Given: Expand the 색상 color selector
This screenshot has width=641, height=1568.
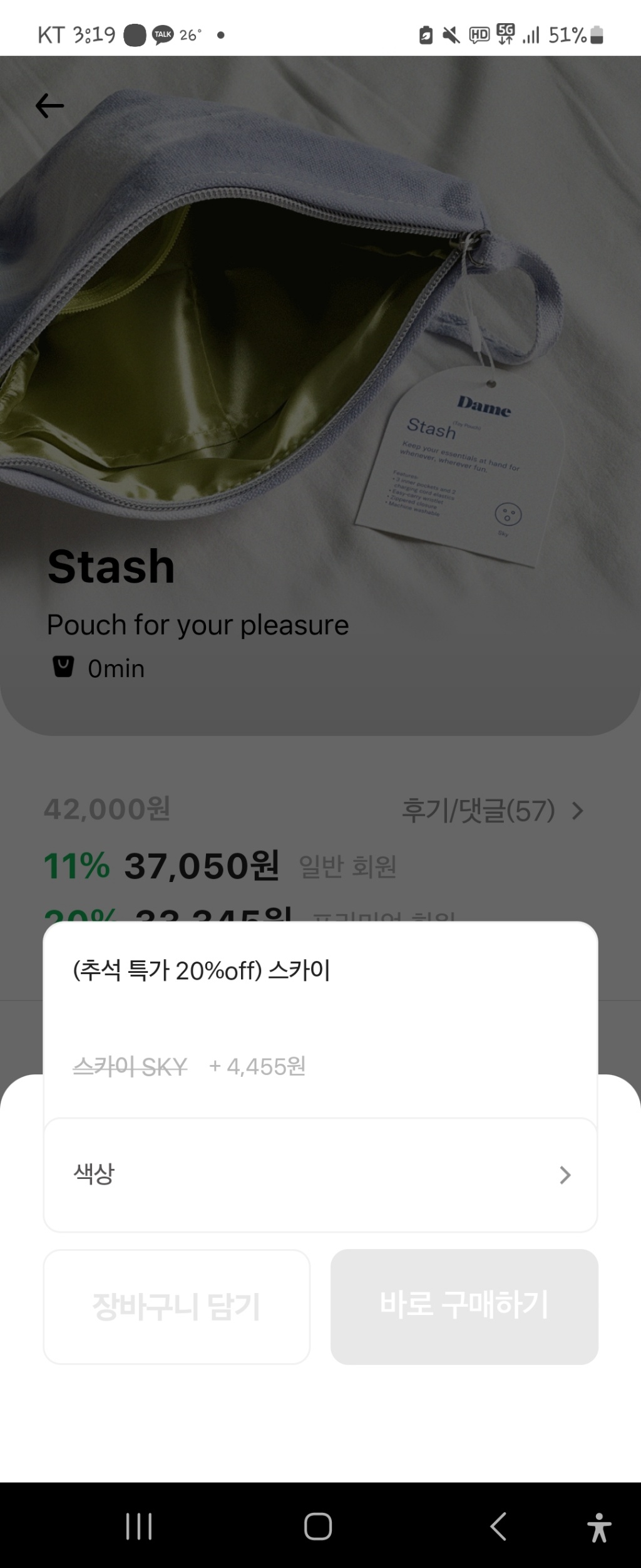Looking at the screenshot, I should 320,1175.
